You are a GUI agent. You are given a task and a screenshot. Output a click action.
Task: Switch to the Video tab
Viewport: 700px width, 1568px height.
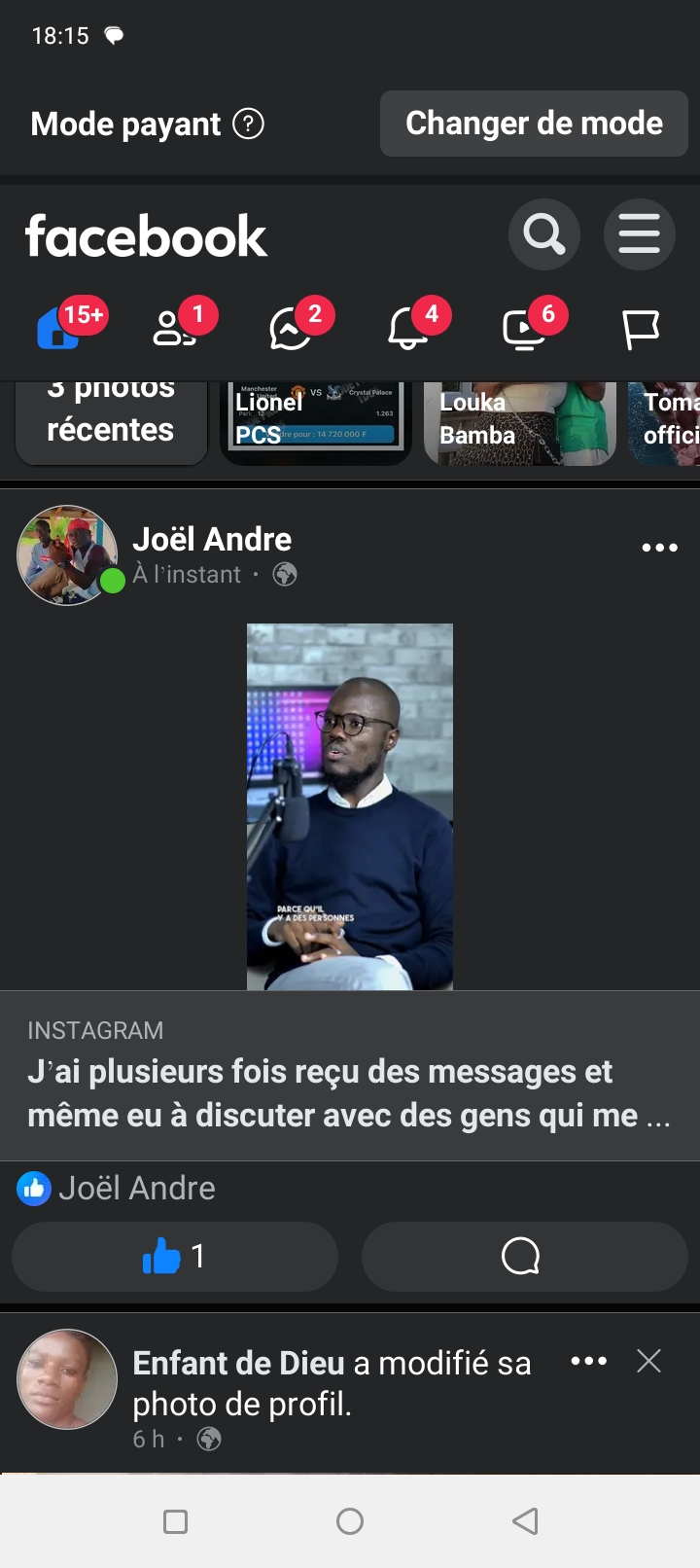pos(525,329)
